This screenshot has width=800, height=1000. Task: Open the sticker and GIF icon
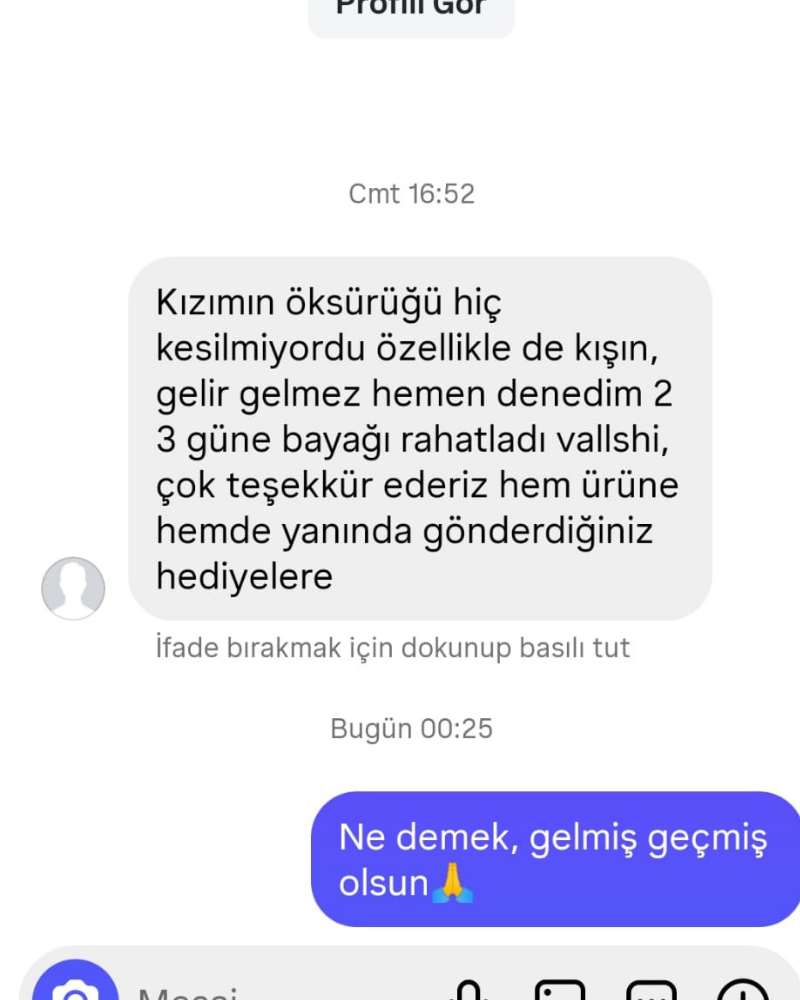pos(651,992)
